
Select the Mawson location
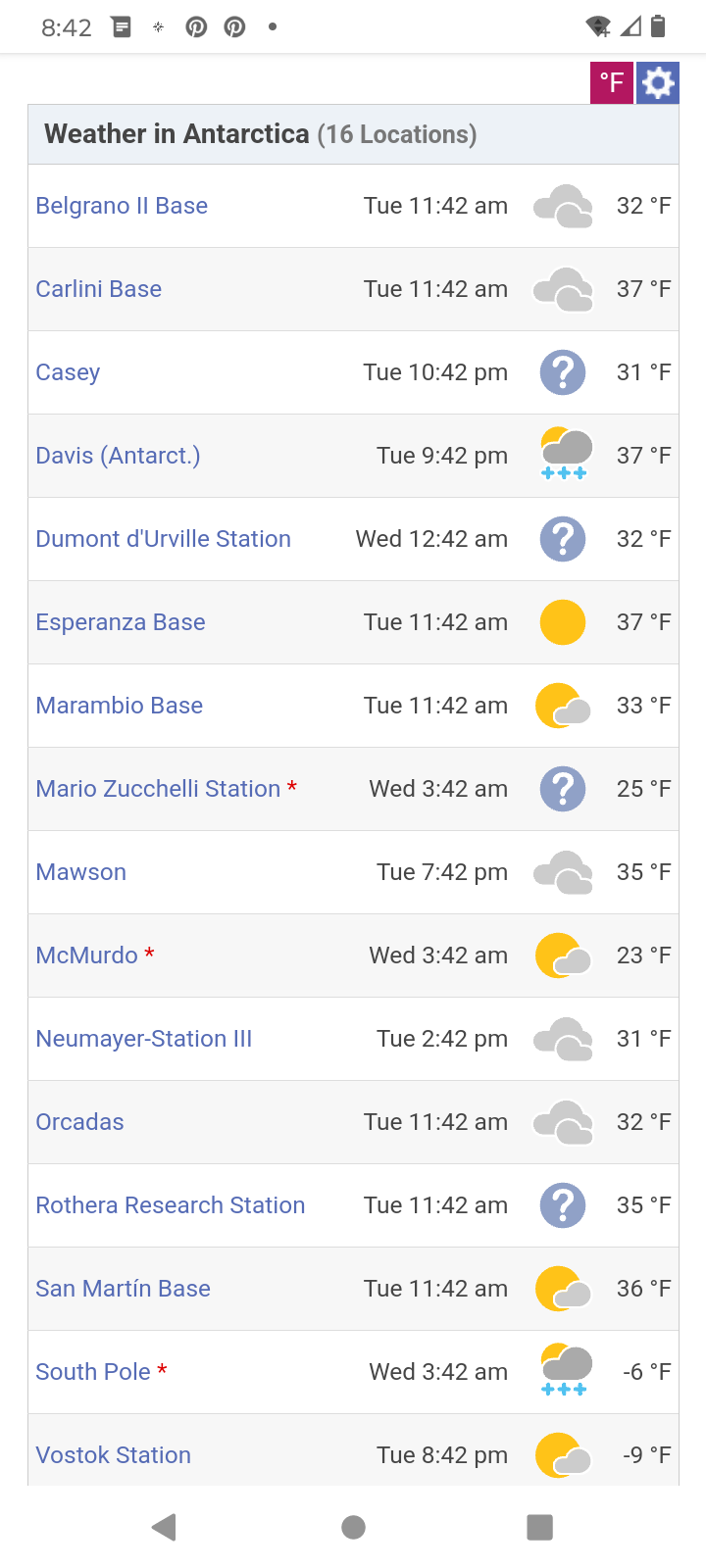pos(81,872)
